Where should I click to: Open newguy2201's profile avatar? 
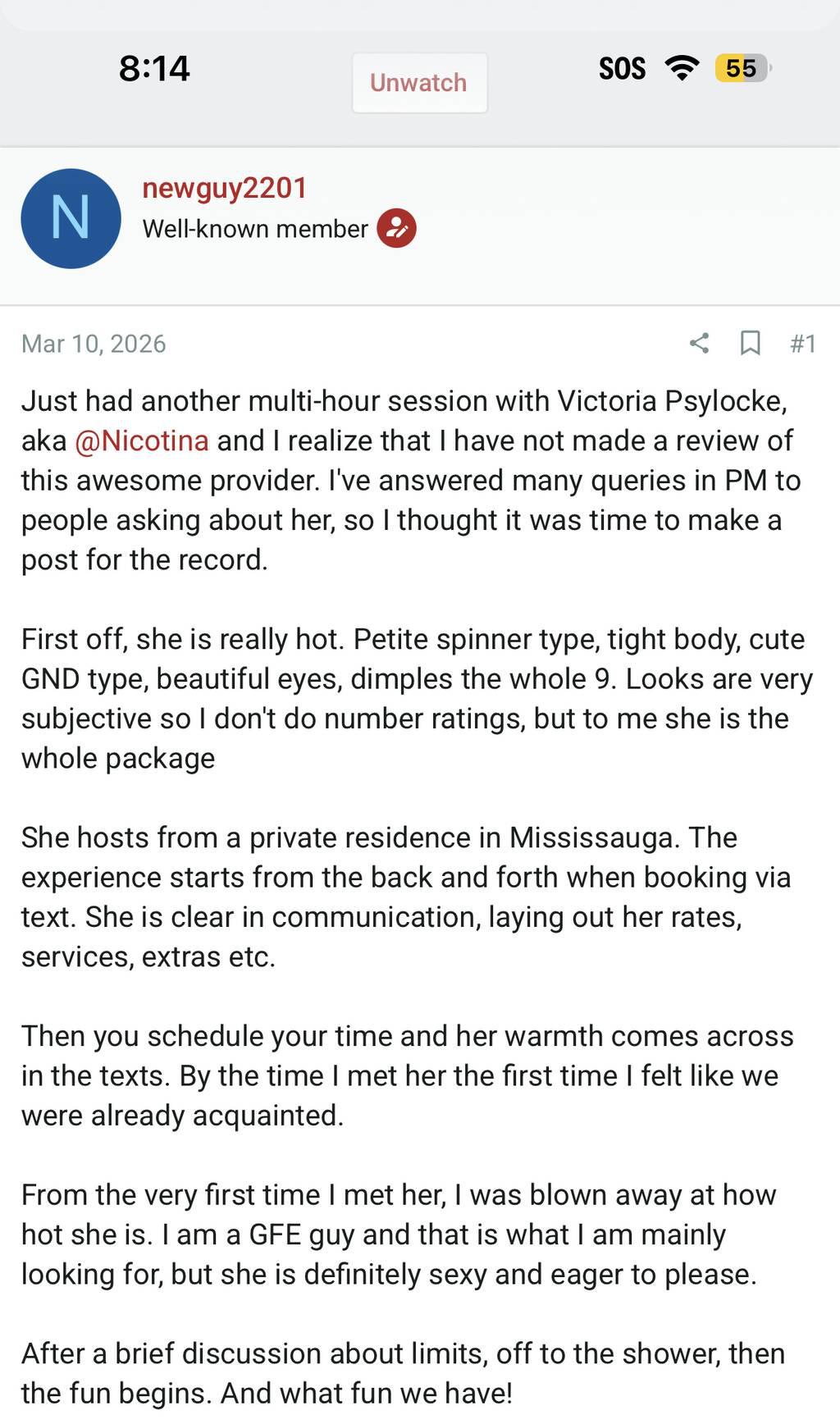pos(71,219)
